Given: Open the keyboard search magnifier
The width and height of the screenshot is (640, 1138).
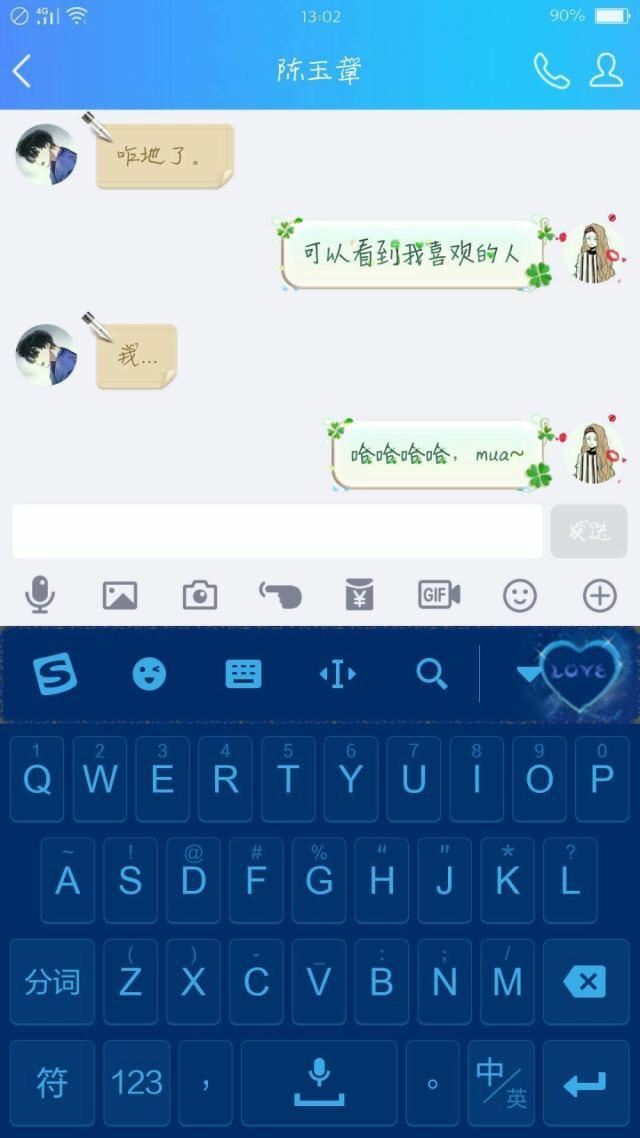Looking at the screenshot, I should [x=431, y=674].
